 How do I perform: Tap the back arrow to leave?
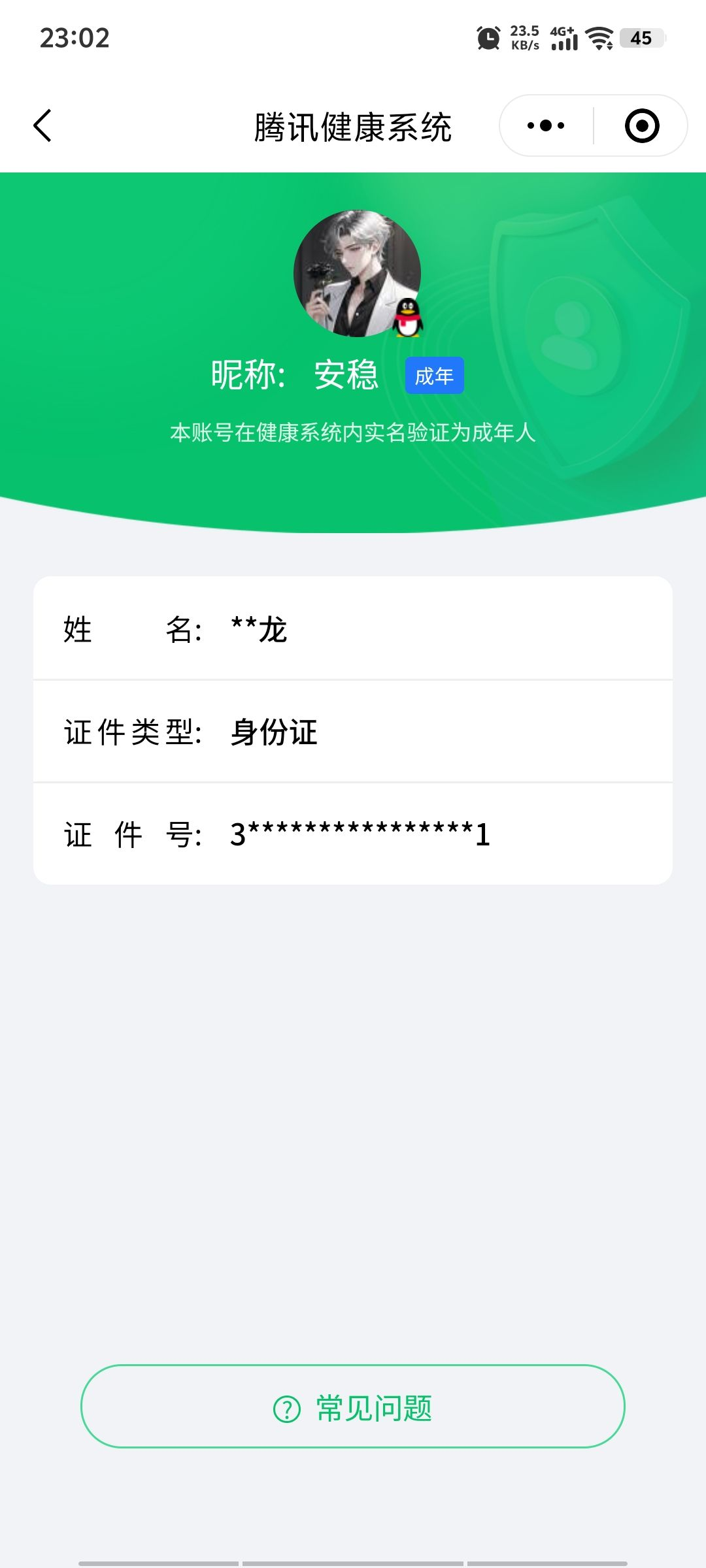(x=42, y=125)
